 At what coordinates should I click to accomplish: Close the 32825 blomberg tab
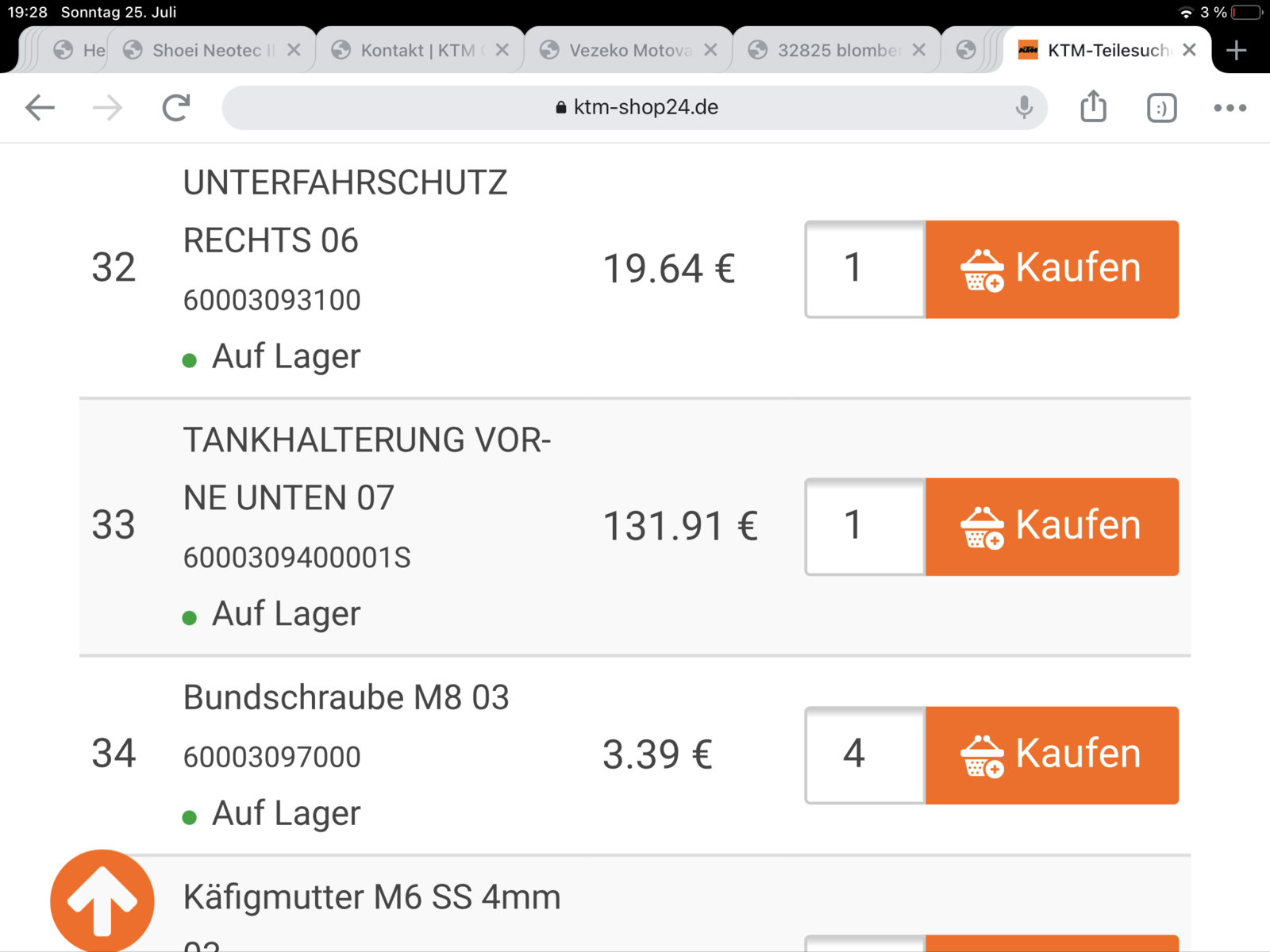point(918,50)
